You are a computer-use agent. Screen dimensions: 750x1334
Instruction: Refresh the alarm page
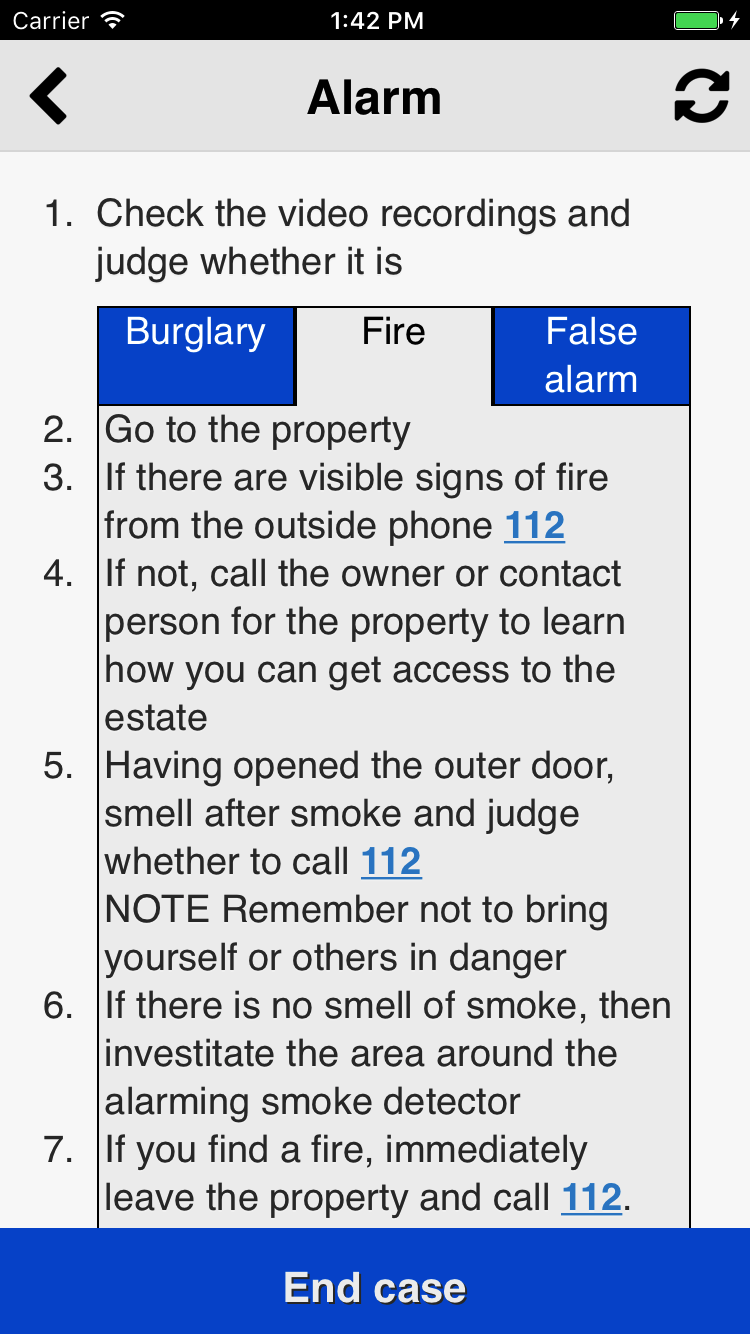[x=701, y=96]
